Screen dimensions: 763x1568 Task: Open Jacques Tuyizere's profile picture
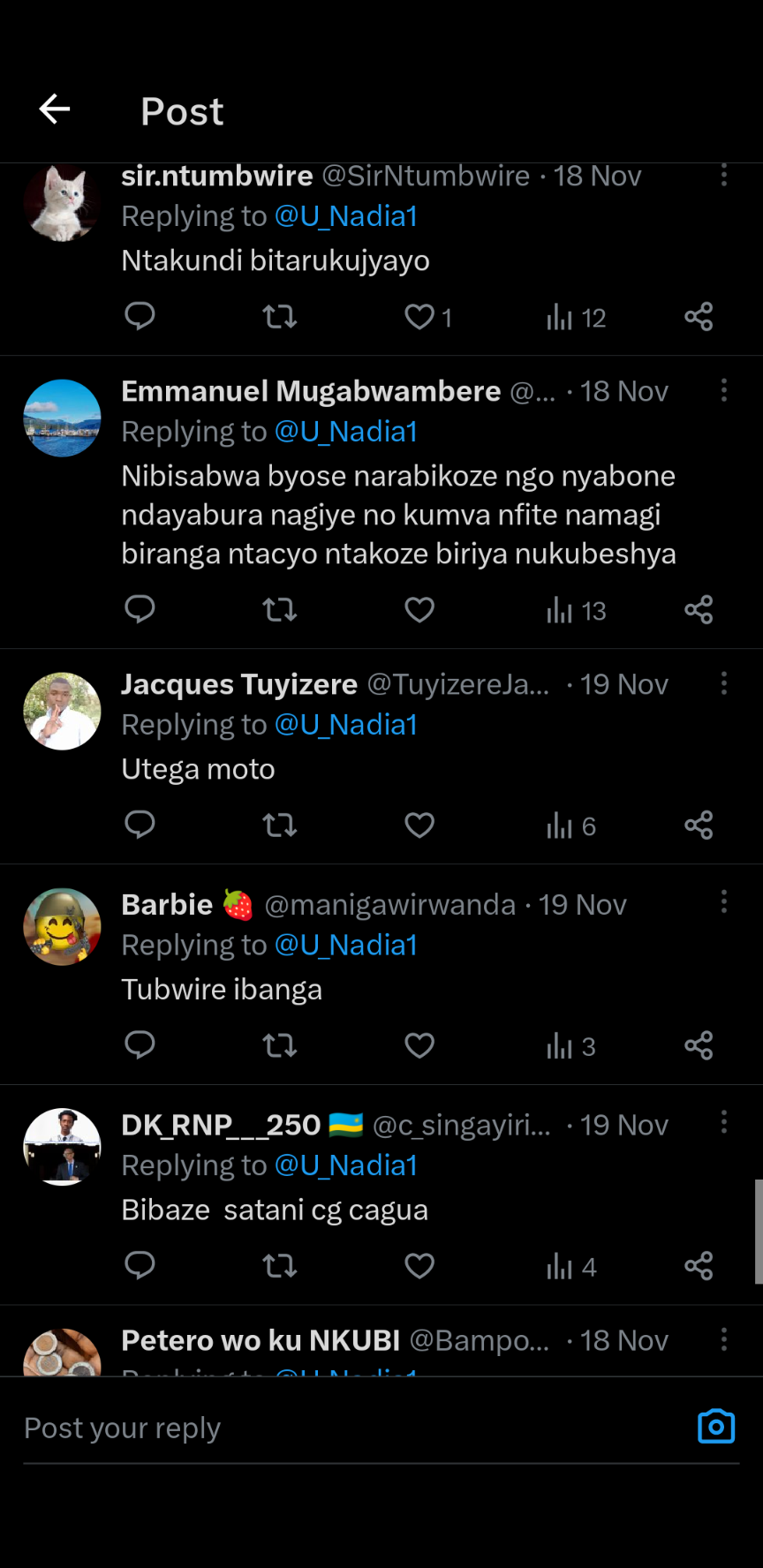pos(62,712)
